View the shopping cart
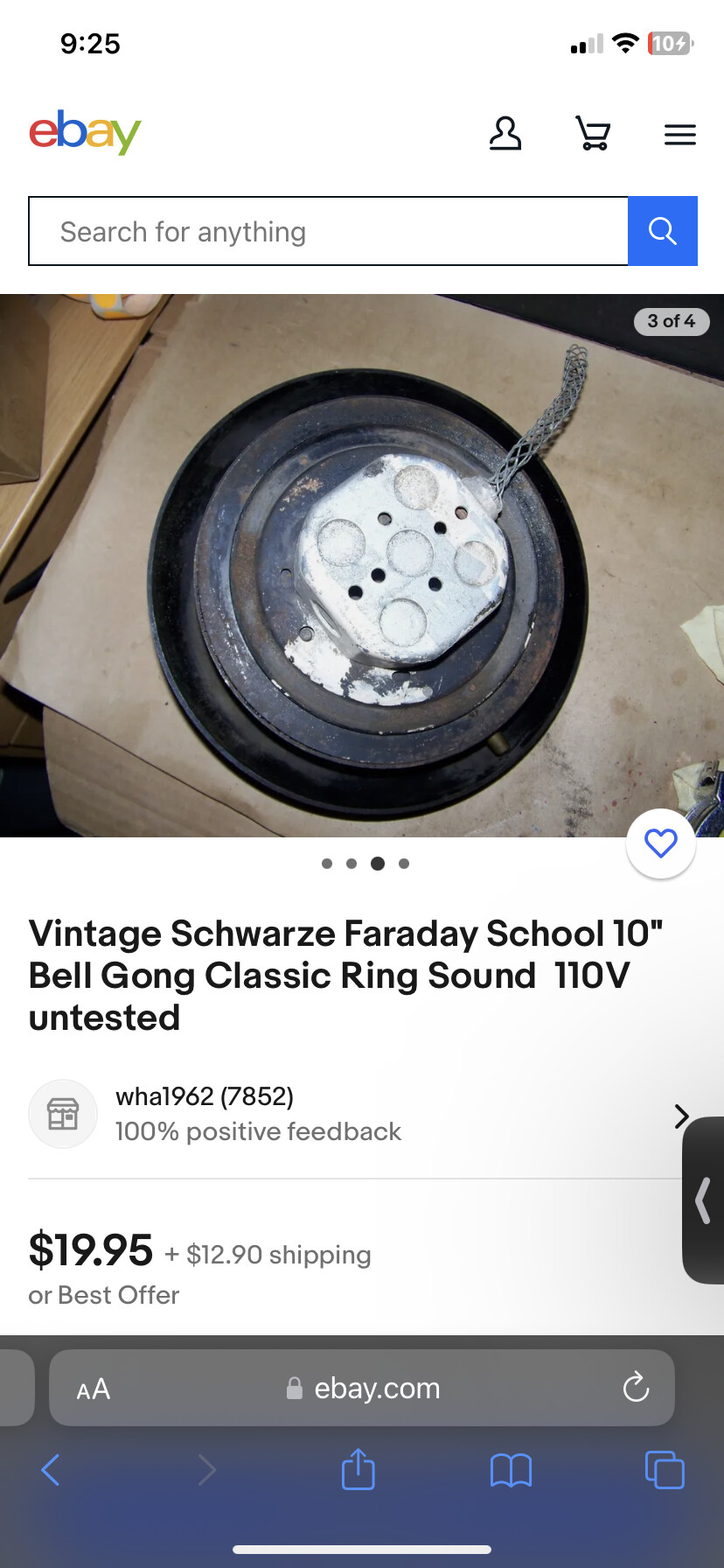Screen dimensions: 724x1568 [x=593, y=134]
